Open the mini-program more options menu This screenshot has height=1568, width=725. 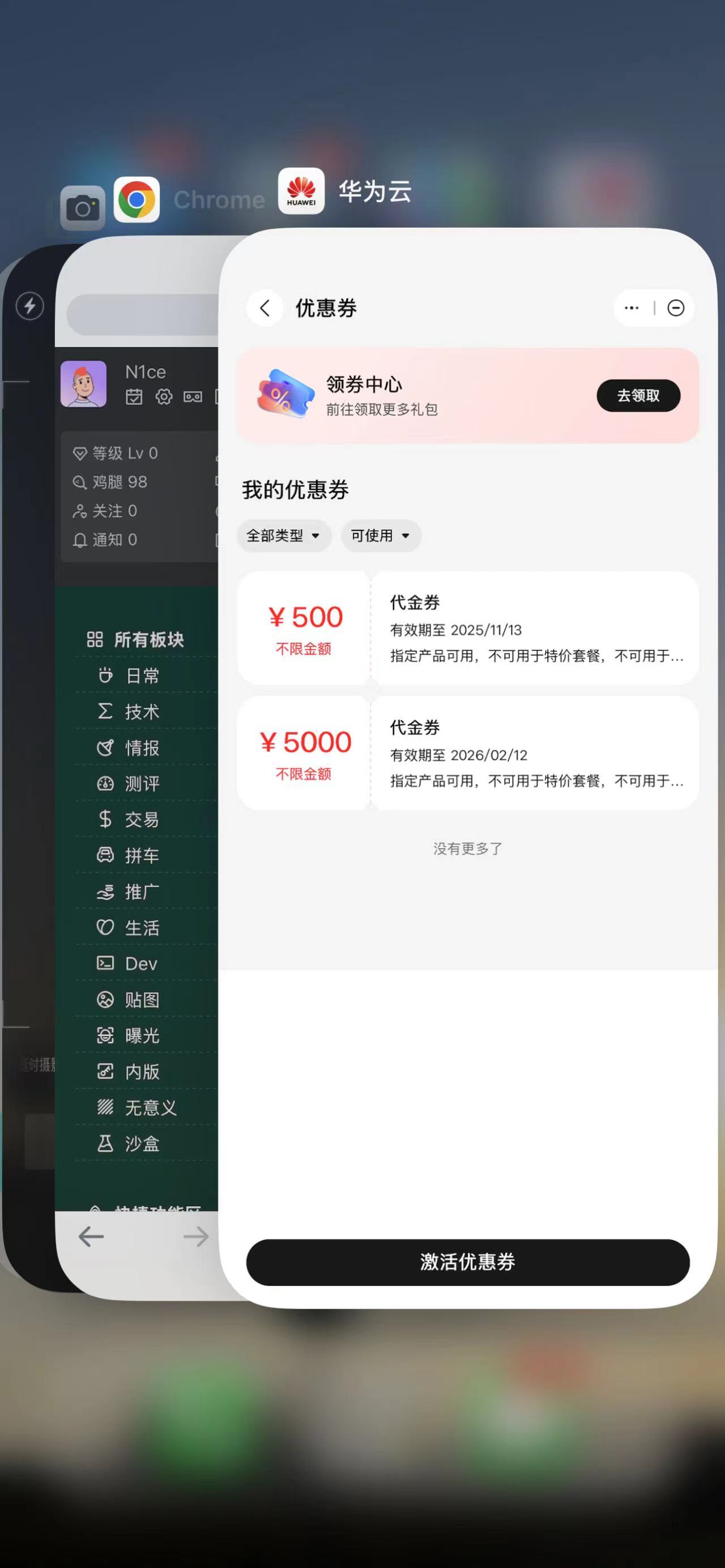pos(632,308)
